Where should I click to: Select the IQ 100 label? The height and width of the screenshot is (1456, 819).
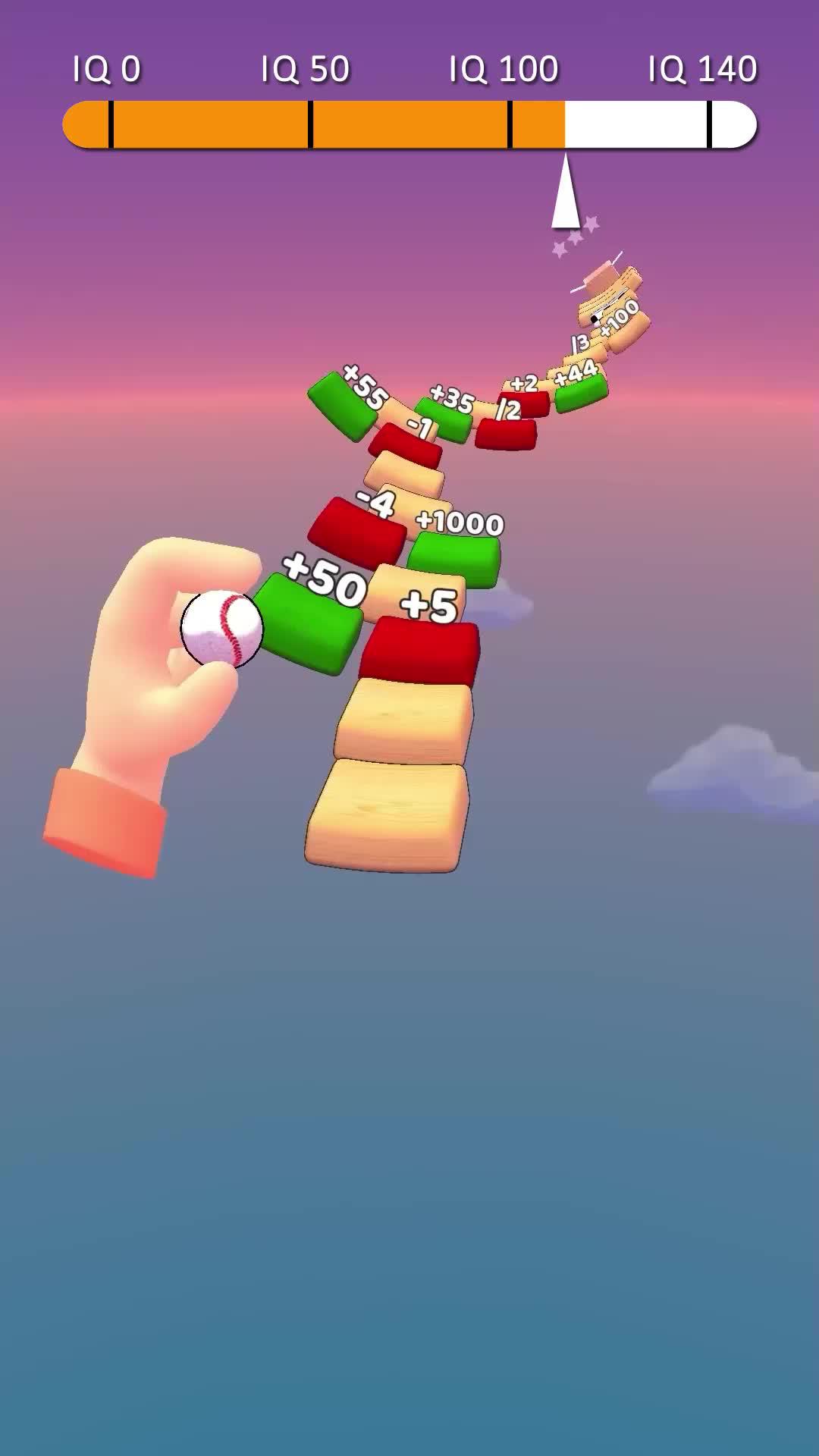(503, 68)
